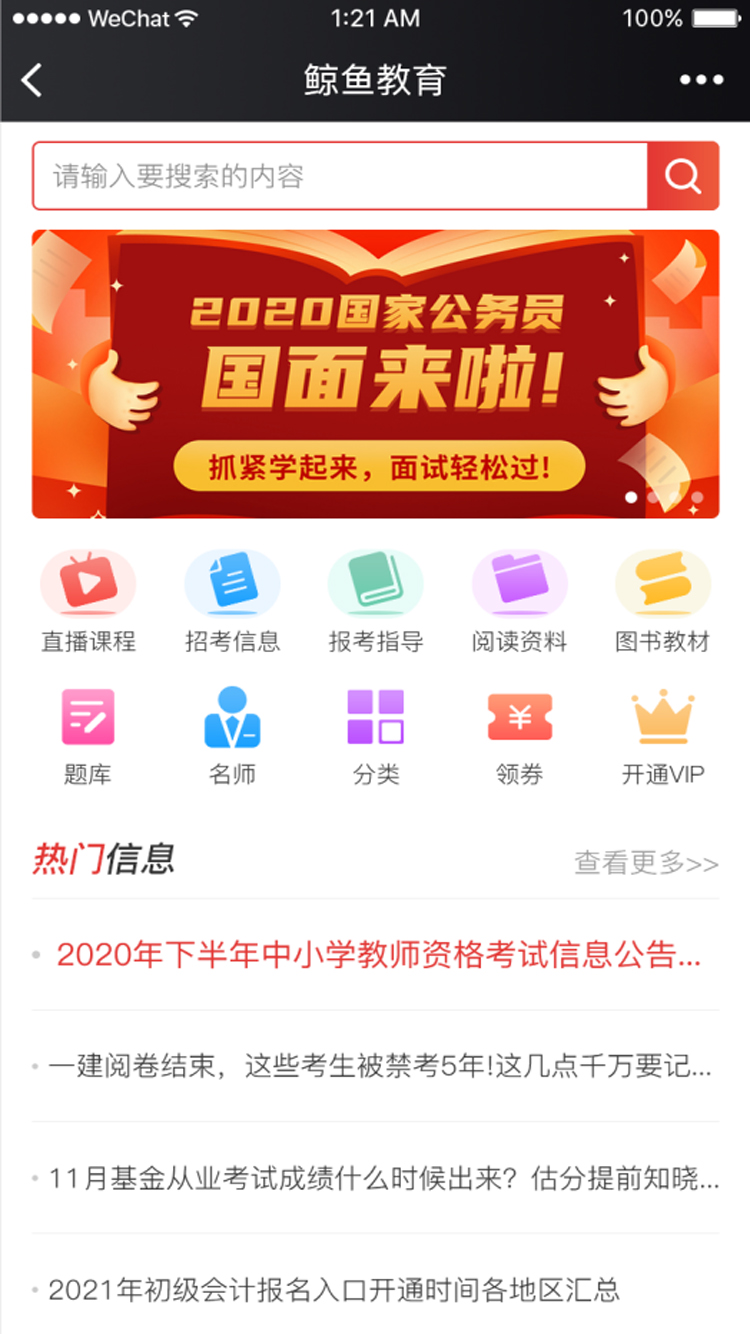The image size is (750, 1334).
Task: Open 2021年初级会计报名入口 article
Action: tap(334, 1289)
